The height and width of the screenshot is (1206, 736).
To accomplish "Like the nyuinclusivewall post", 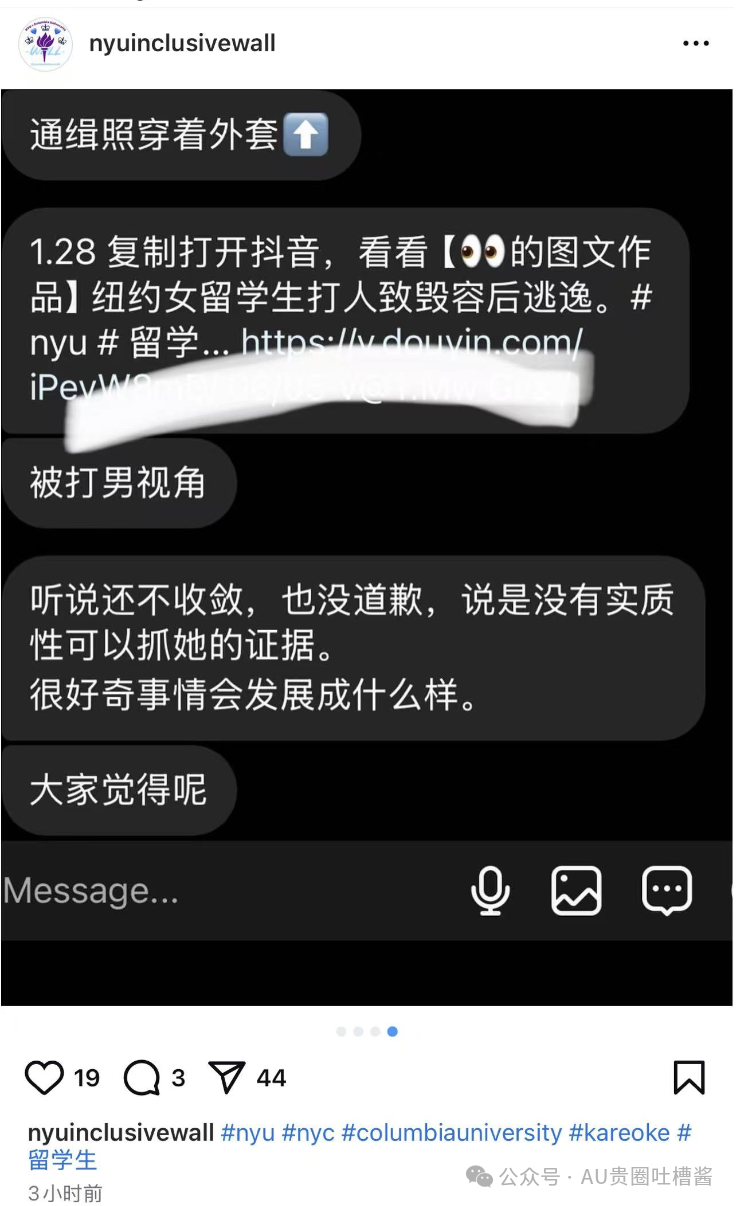I will [44, 1078].
